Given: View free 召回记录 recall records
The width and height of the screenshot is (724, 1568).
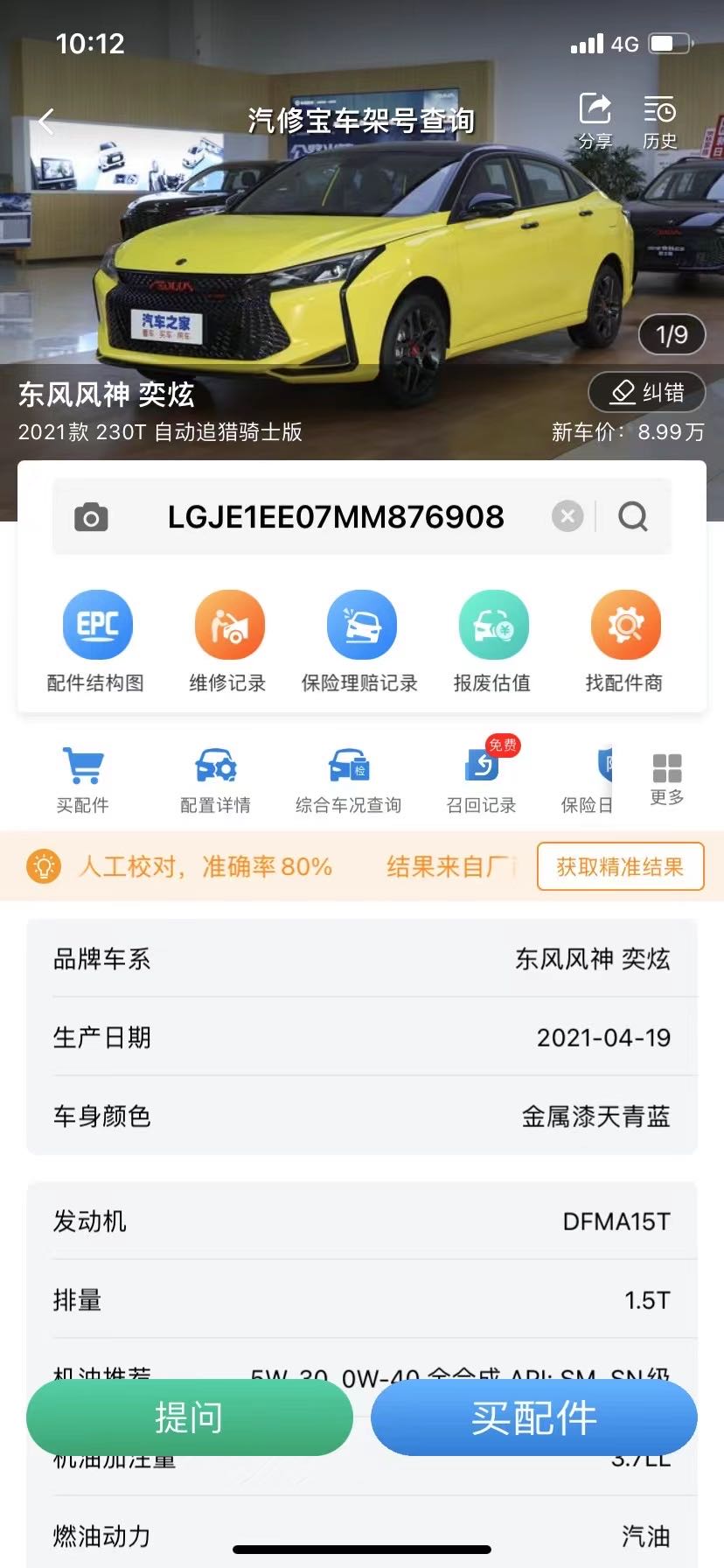Looking at the screenshot, I should pos(481,780).
